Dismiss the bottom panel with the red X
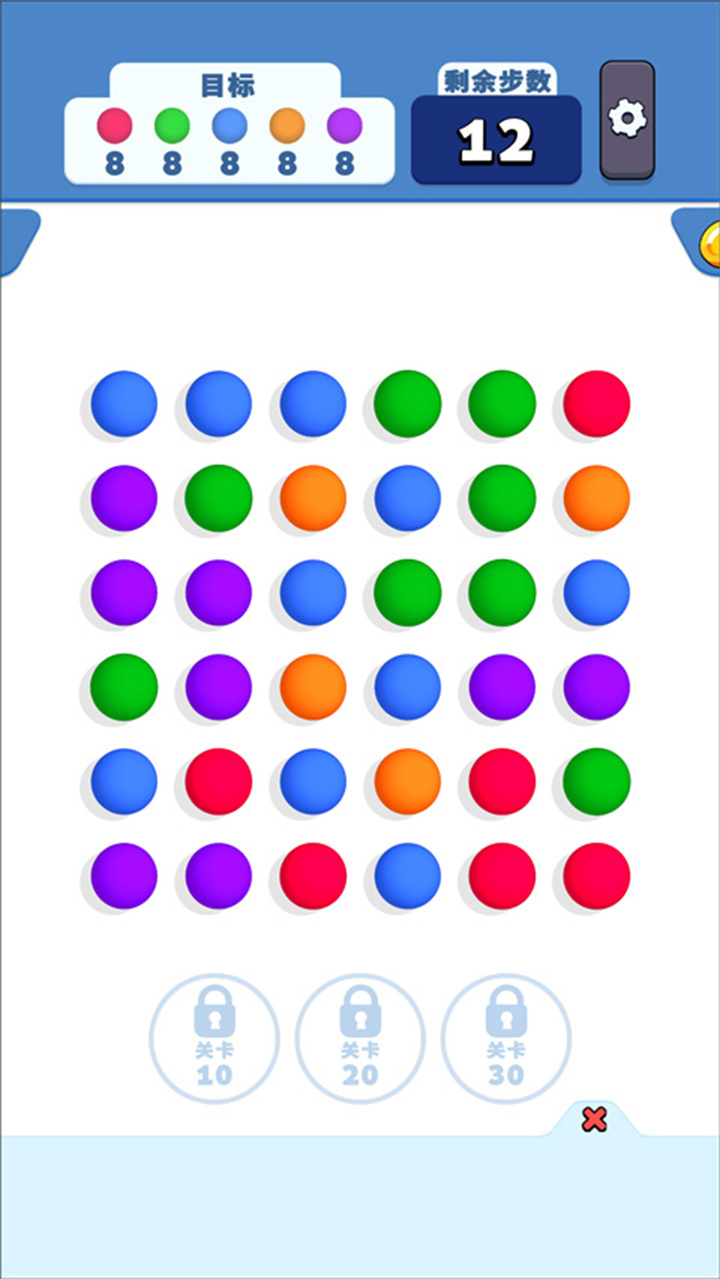The height and width of the screenshot is (1279, 720). point(594,1119)
